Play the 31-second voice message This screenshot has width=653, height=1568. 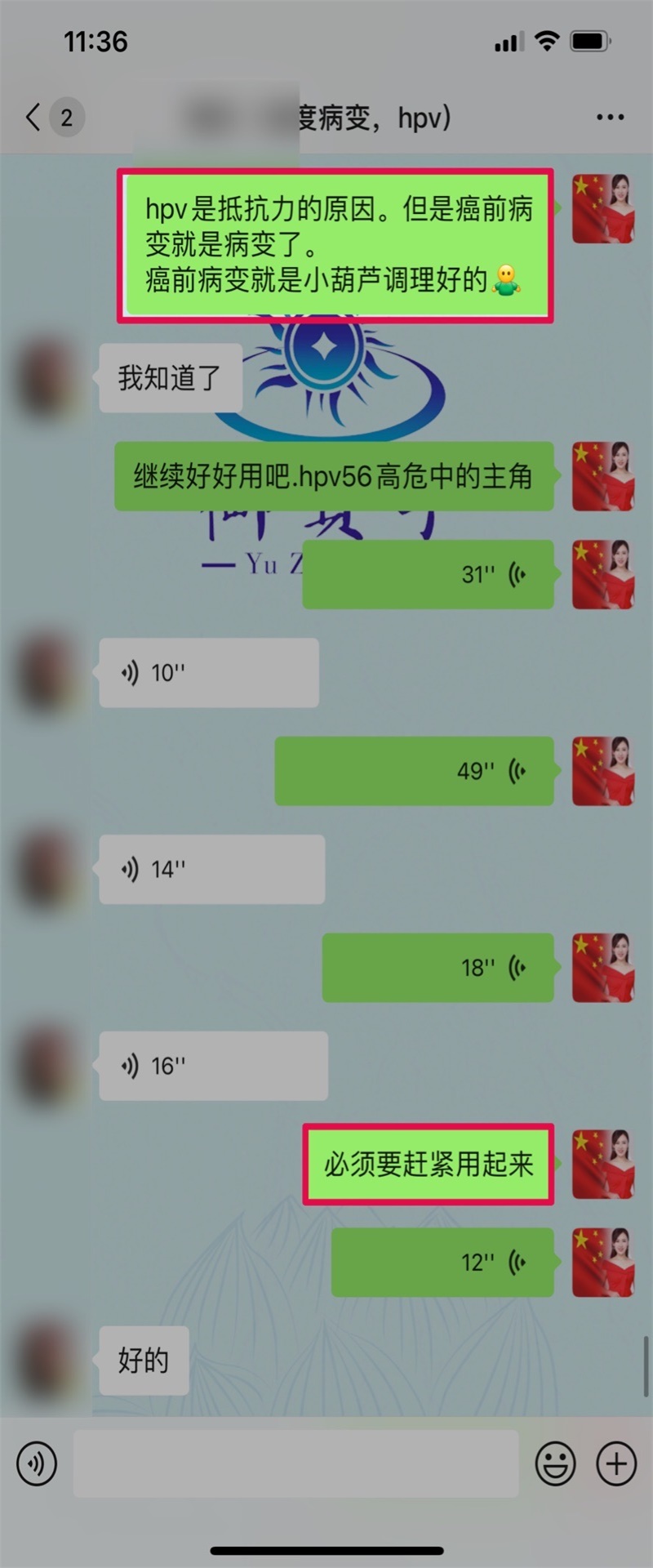tap(428, 574)
